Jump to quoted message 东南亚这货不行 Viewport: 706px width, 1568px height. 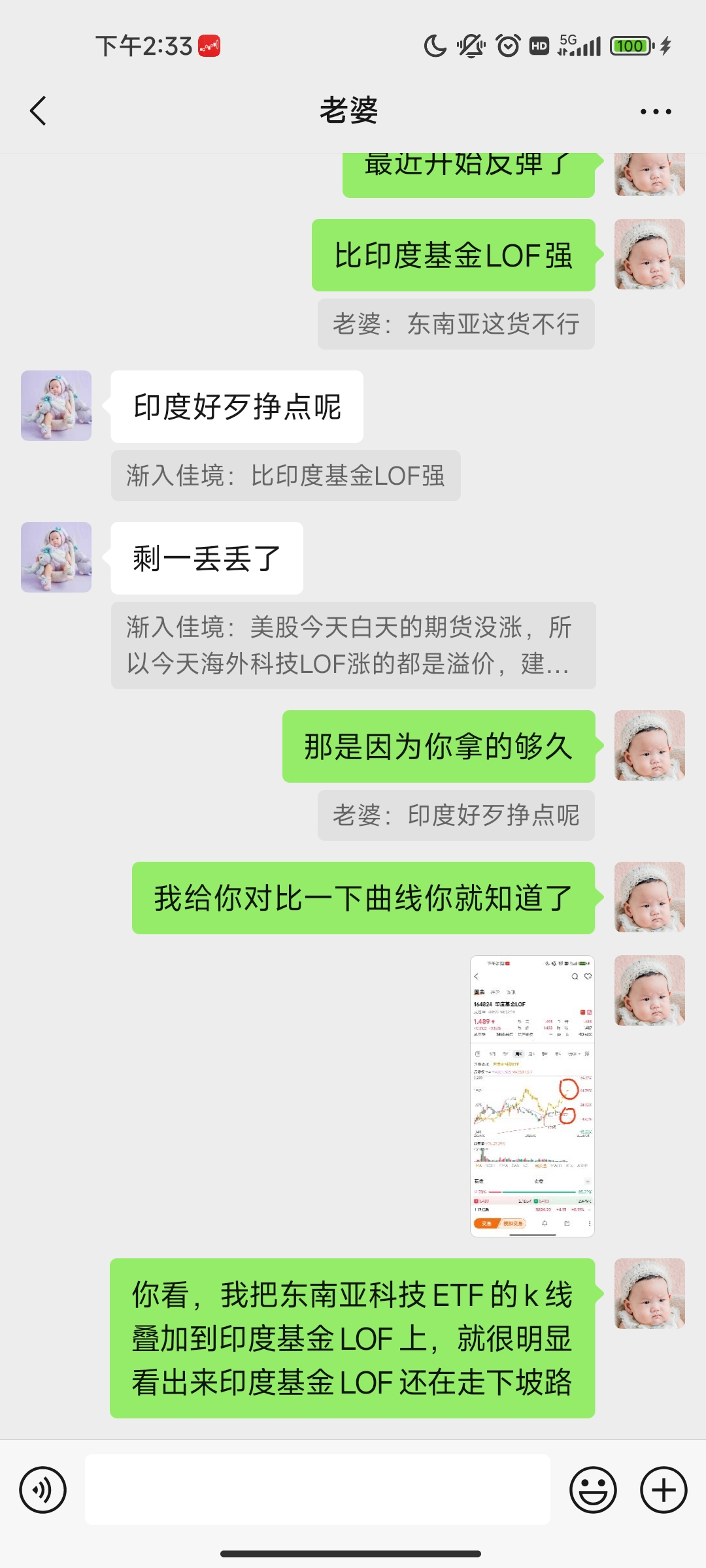pos(456,324)
